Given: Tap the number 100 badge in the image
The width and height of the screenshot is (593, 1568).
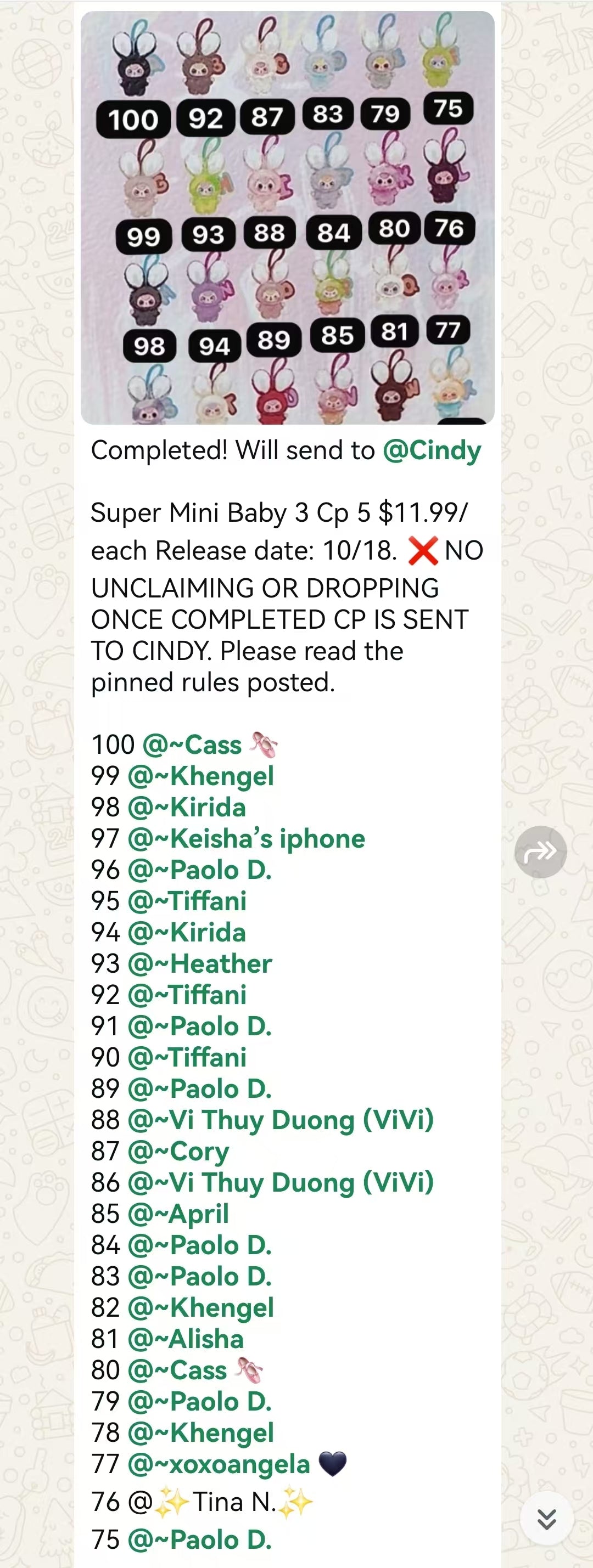Looking at the screenshot, I should tap(132, 119).
